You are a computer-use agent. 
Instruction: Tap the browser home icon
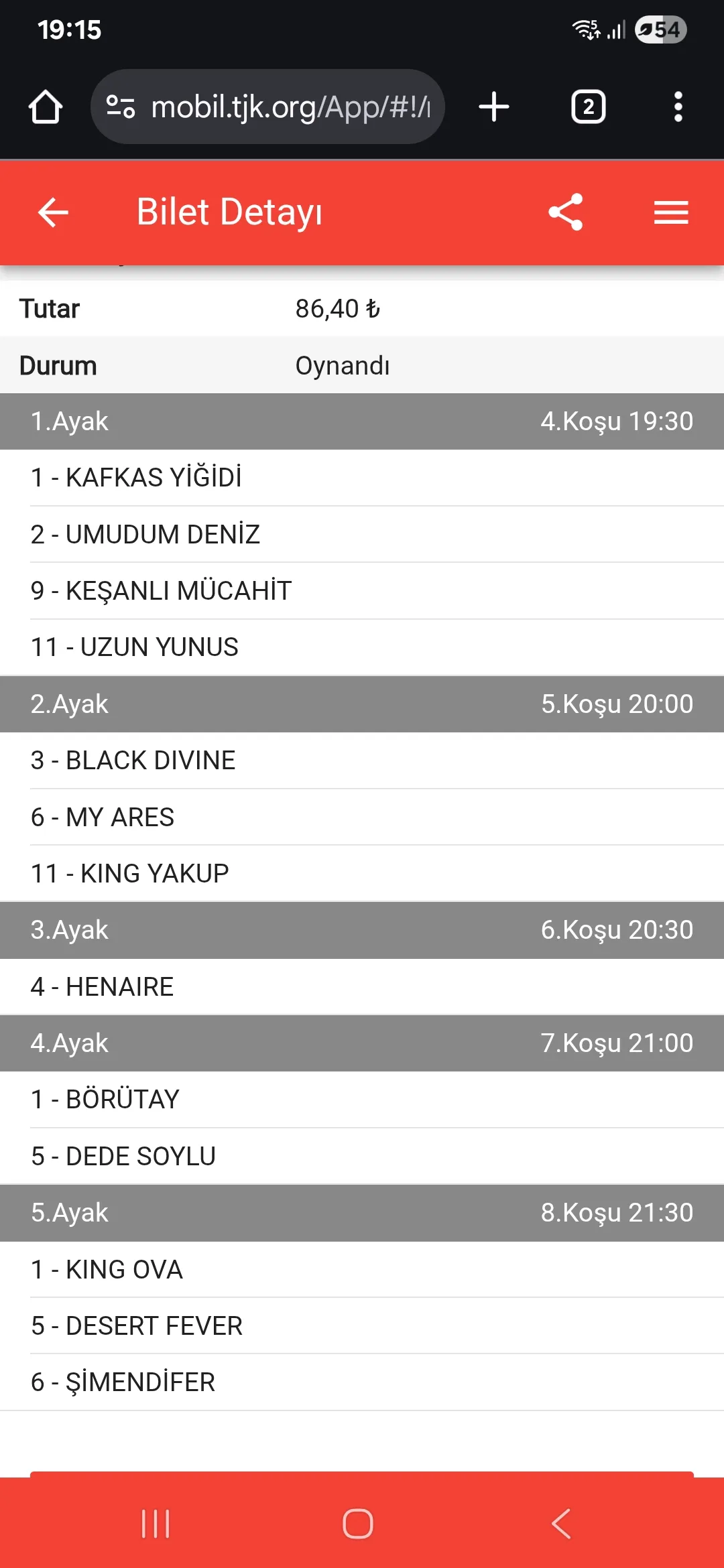click(x=46, y=107)
